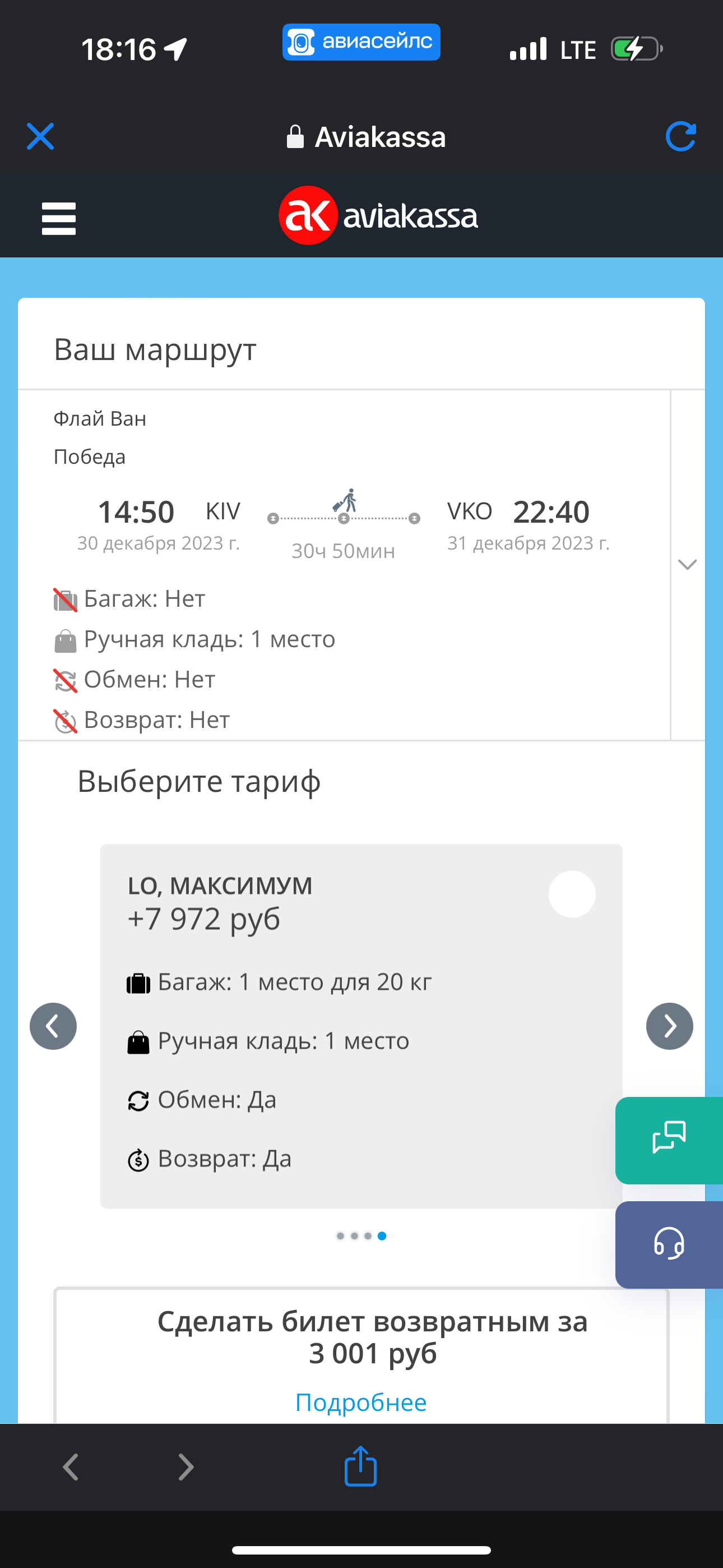
Task: Share this page from the bottom toolbar
Action: click(361, 1466)
